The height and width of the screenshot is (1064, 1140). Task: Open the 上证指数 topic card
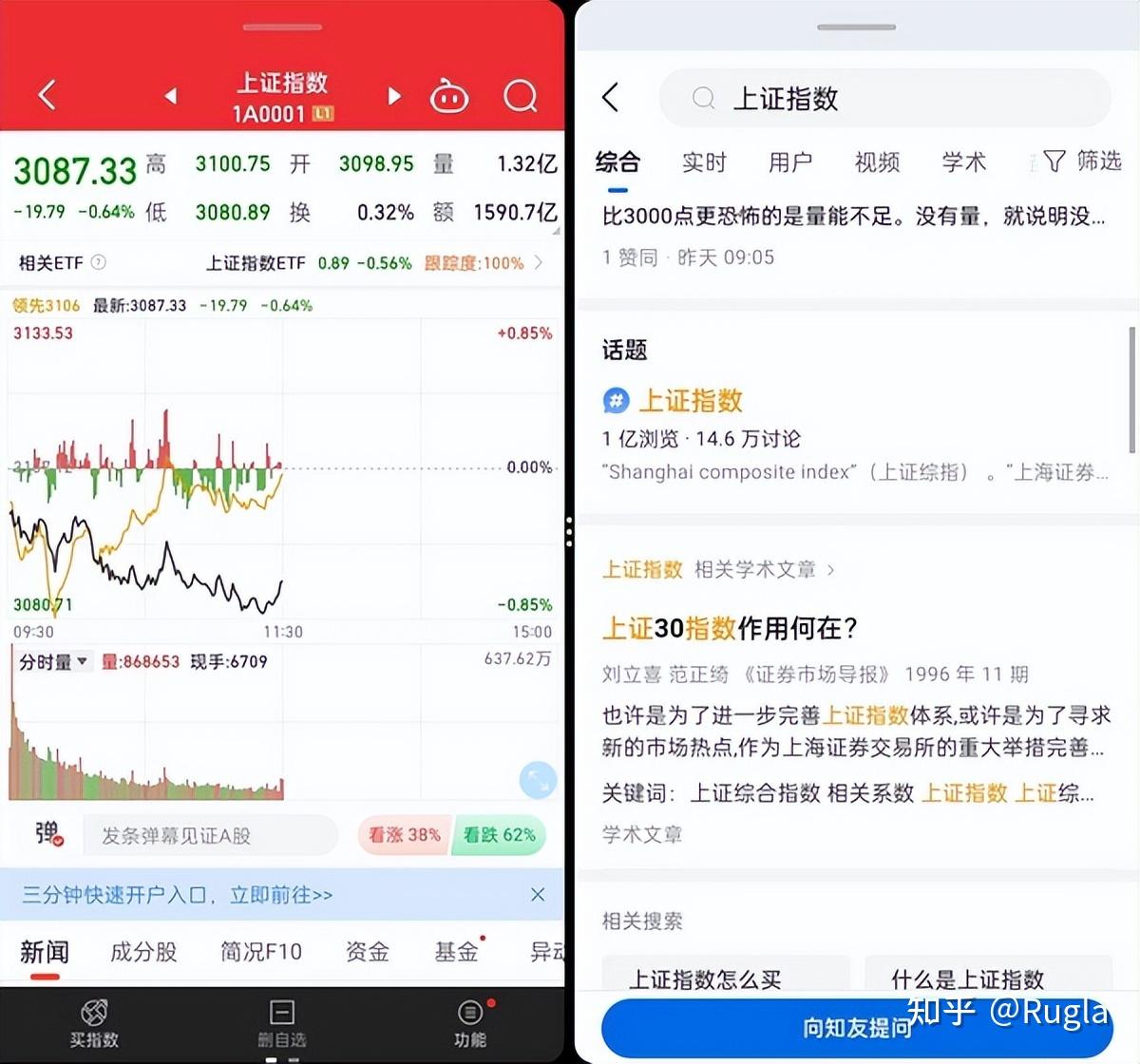click(x=691, y=401)
